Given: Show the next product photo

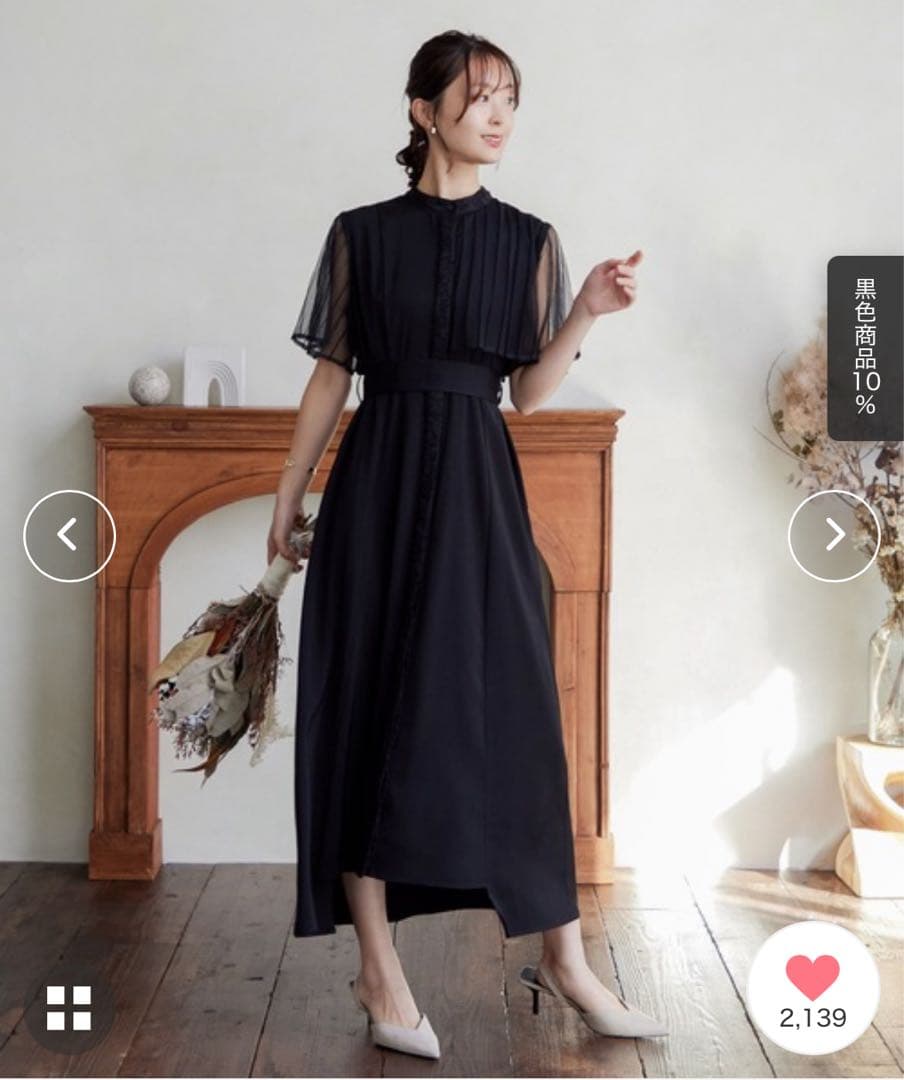Looking at the screenshot, I should tap(834, 536).
